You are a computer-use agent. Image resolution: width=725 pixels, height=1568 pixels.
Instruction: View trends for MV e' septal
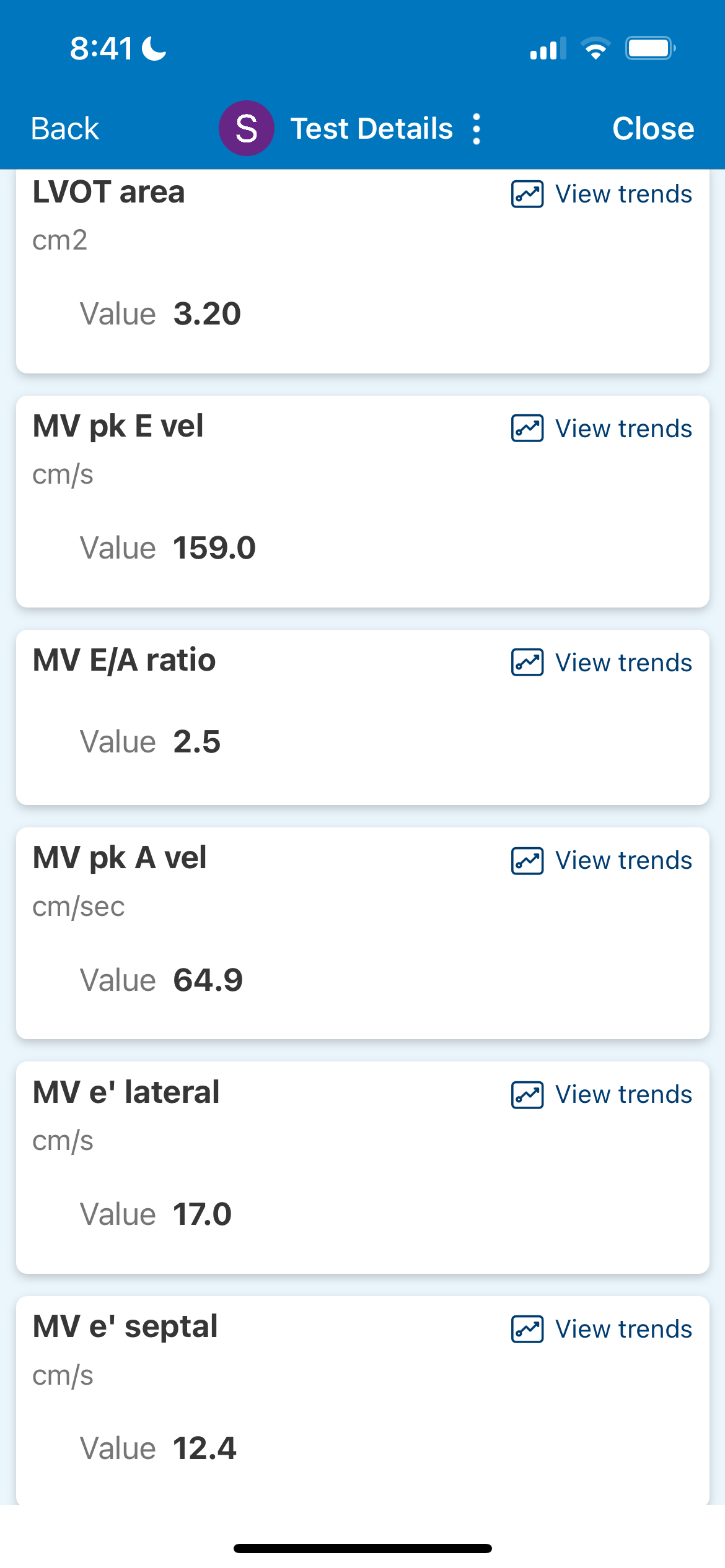coord(601,1329)
